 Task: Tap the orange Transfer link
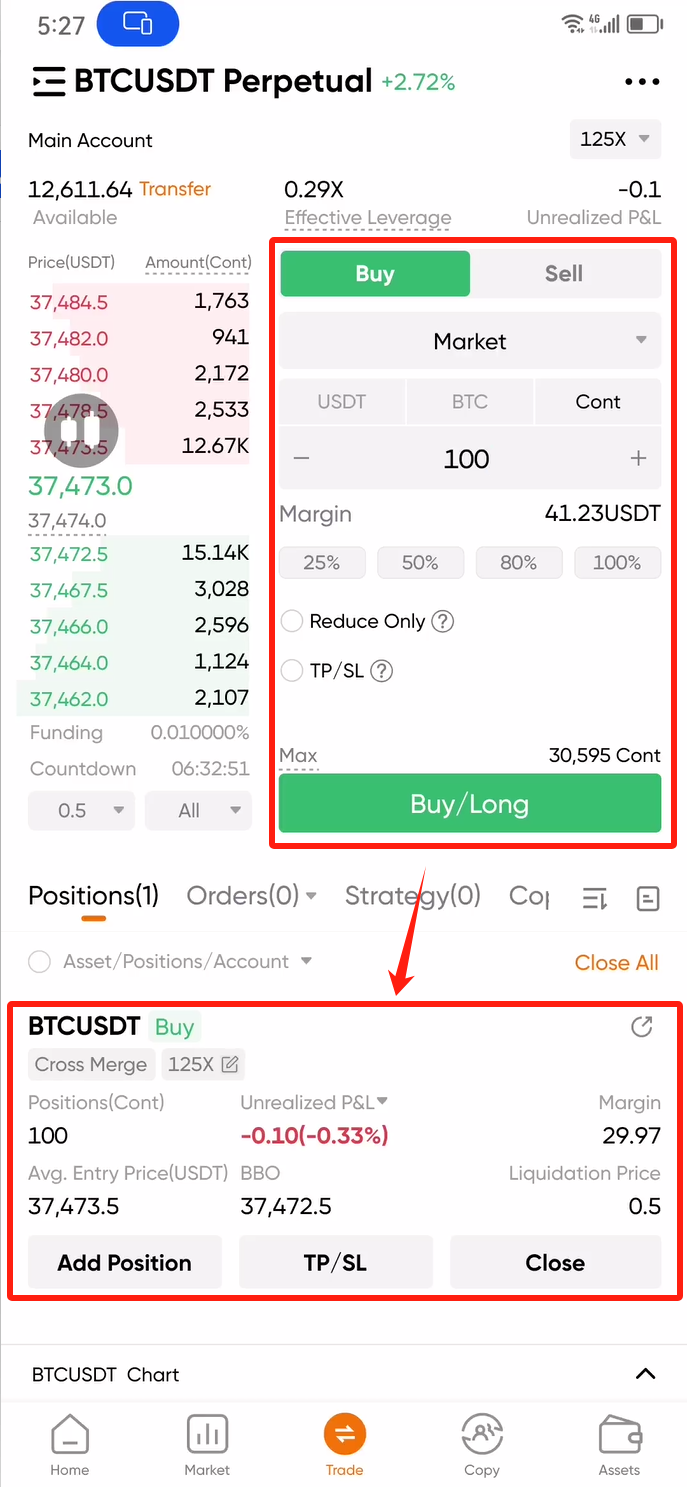[x=175, y=189]
